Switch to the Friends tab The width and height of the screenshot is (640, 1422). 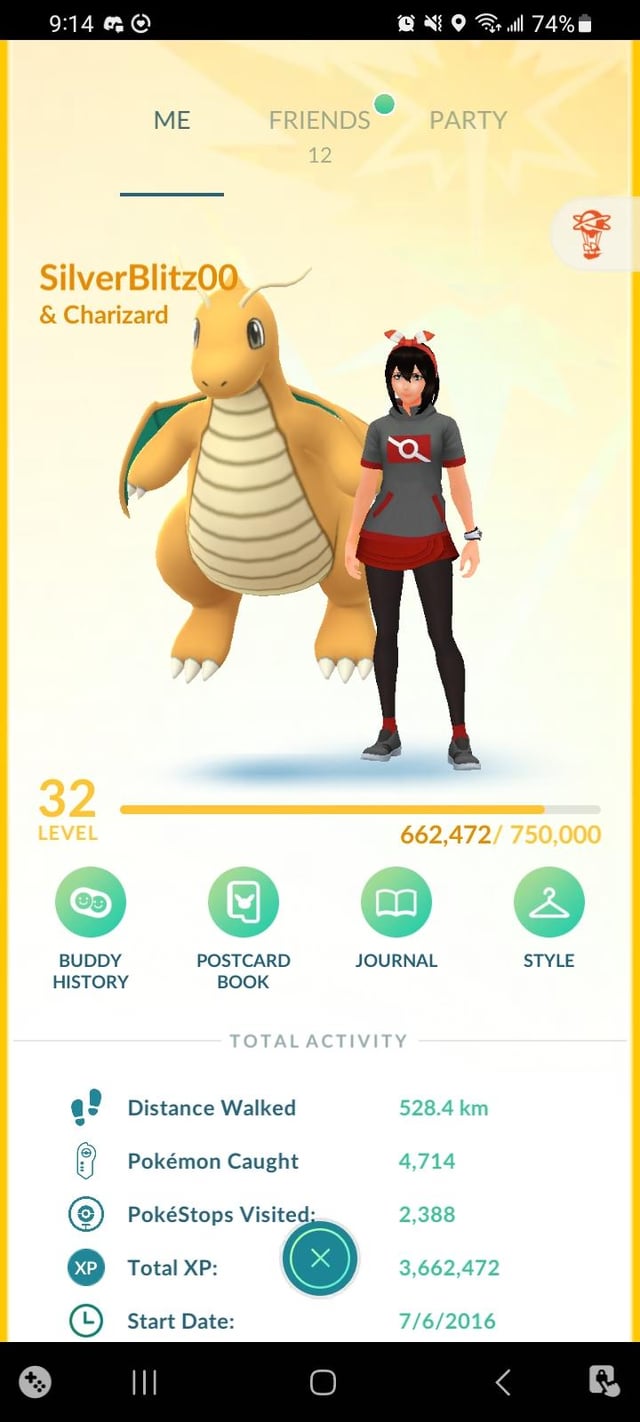pyautogui.click(x=319, y=121)
